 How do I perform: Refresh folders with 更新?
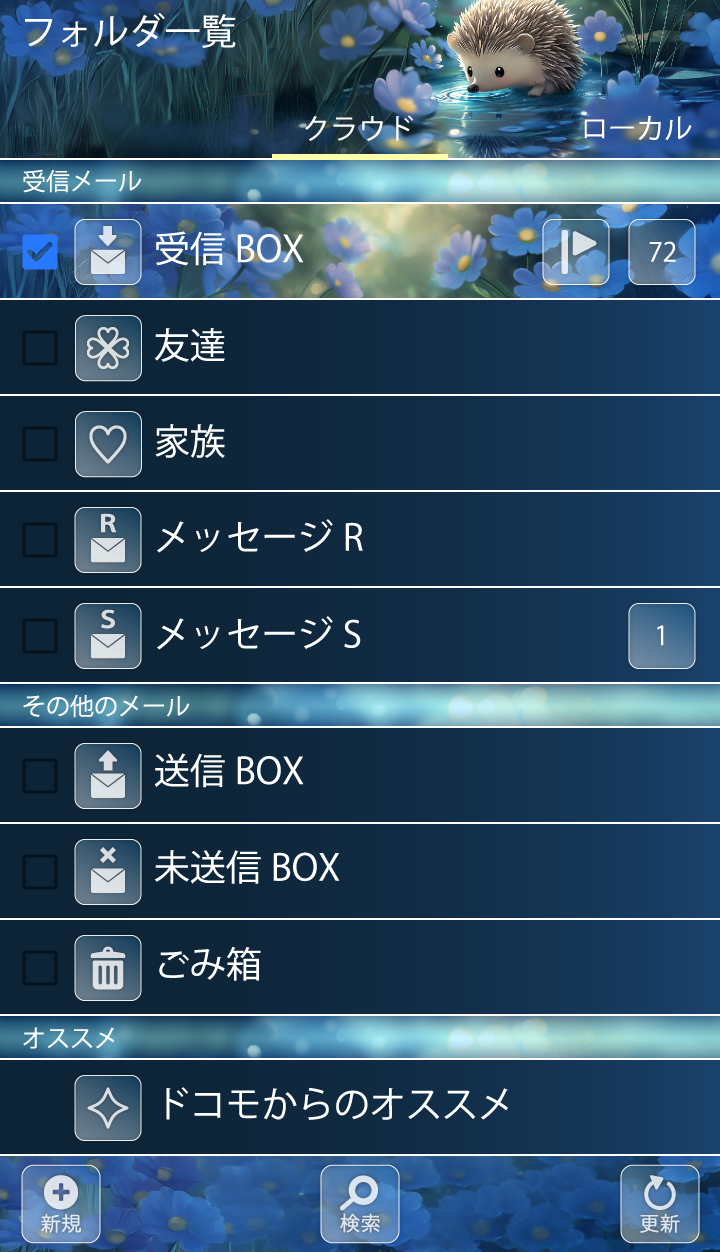(x=660, y=1204)
